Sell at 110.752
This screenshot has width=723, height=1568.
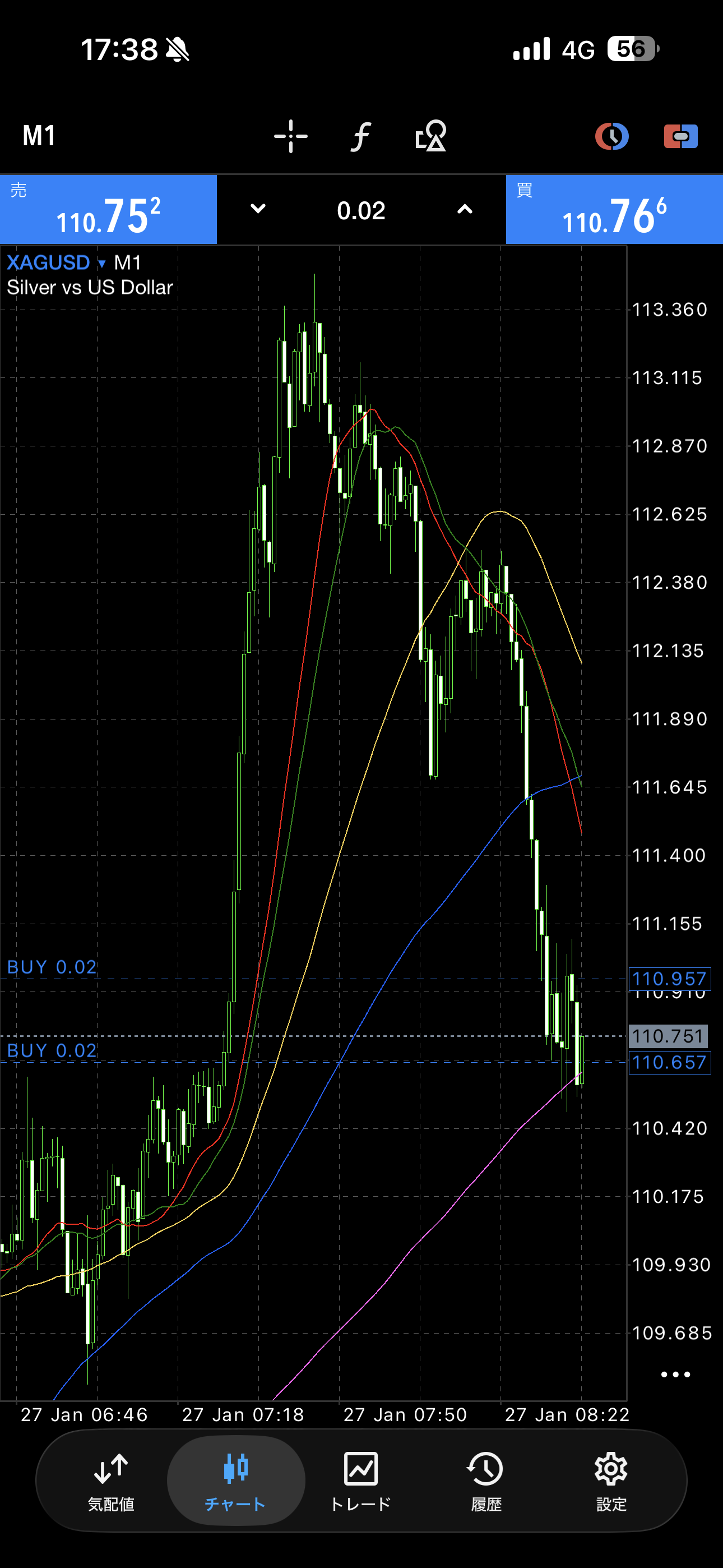(x=108, y=210)
